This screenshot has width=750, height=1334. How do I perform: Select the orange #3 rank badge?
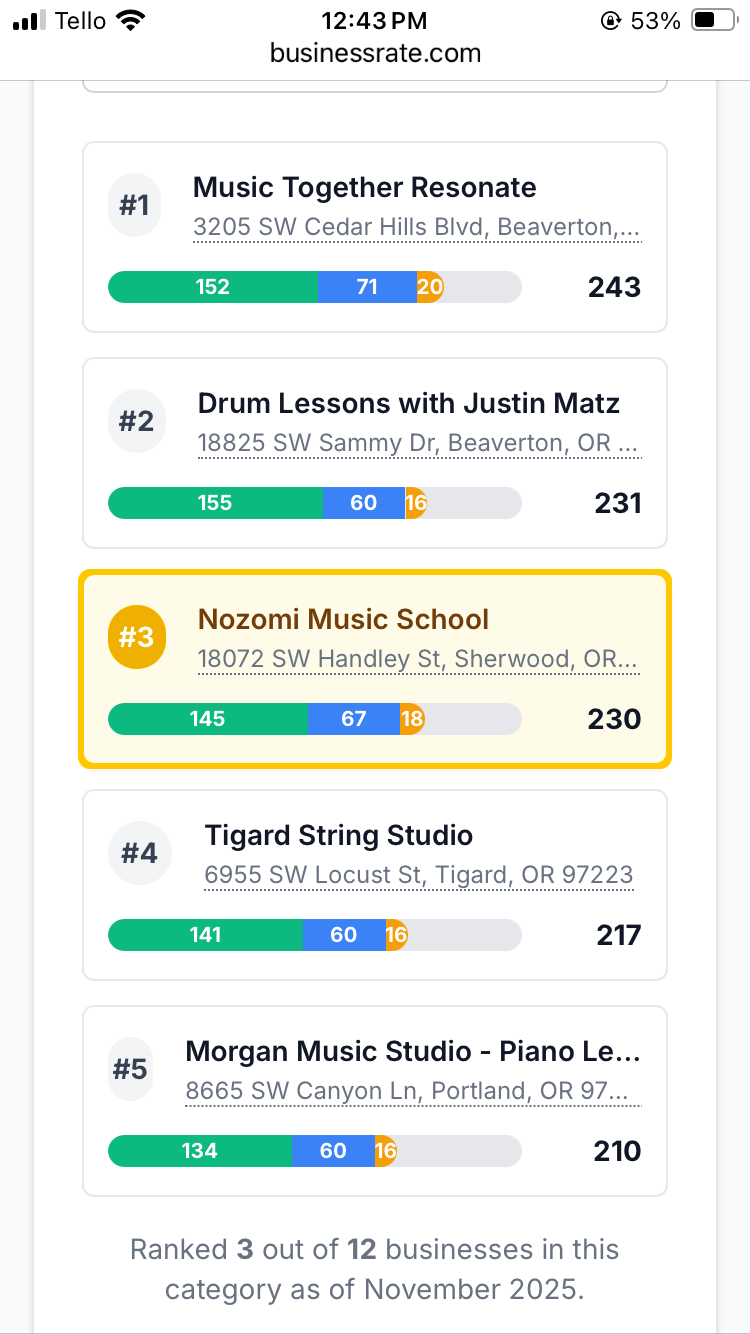click(137, 637)
